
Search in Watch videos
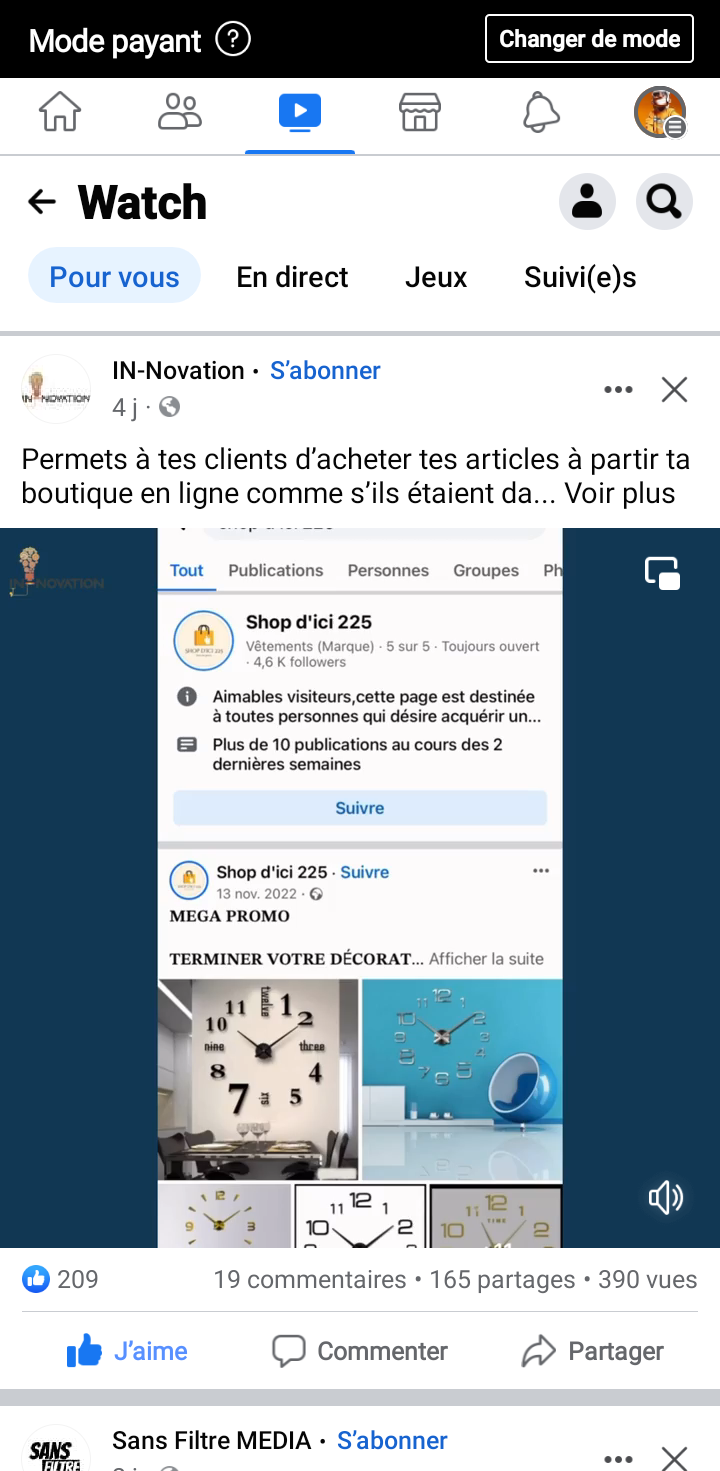[x=664, y=202]
